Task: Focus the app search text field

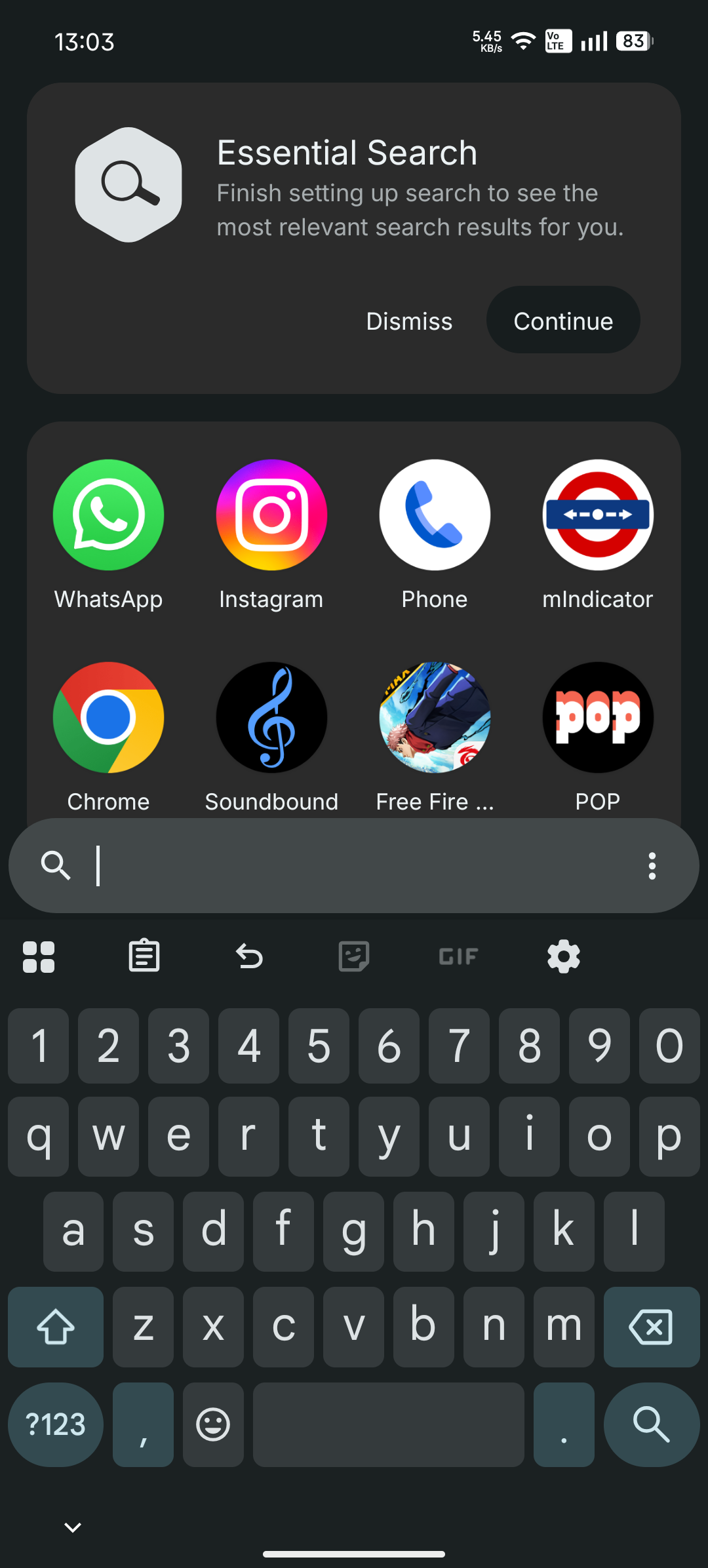Action: [354, 866]
